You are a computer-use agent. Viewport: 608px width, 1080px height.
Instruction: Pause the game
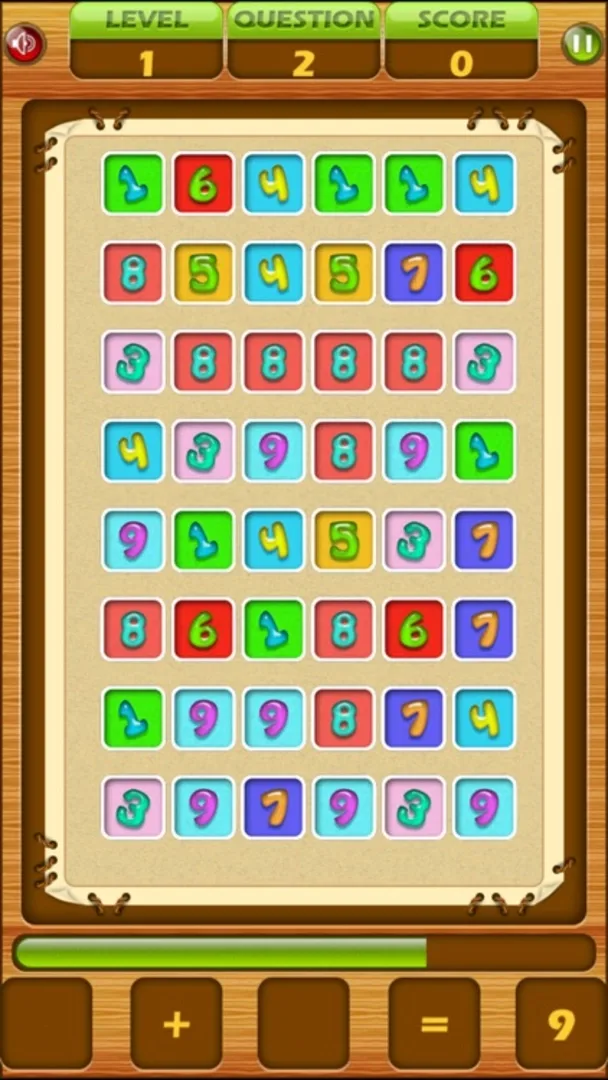[x=582, y=43]
